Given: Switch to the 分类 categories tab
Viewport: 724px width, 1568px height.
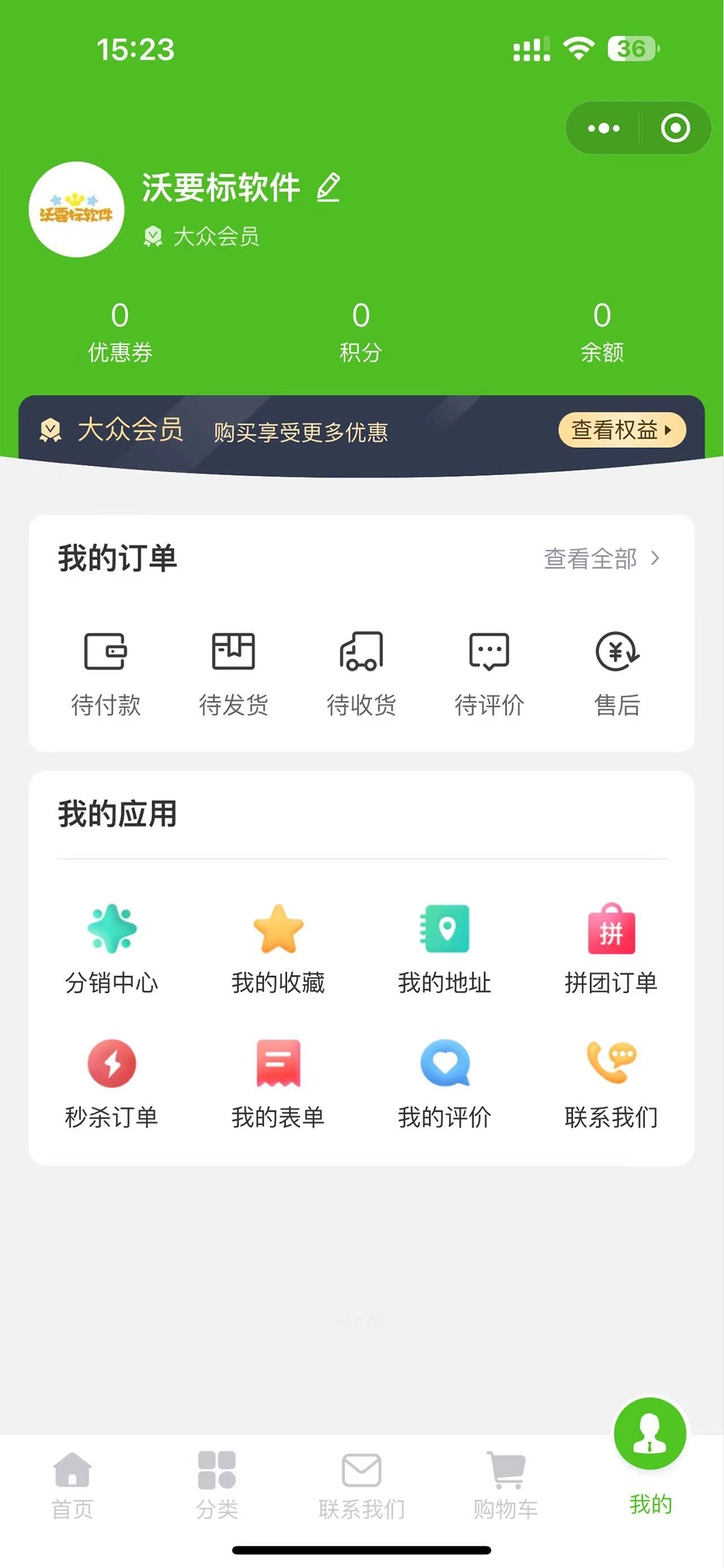Looking at the screenshot, I should tap(217, 1484).
